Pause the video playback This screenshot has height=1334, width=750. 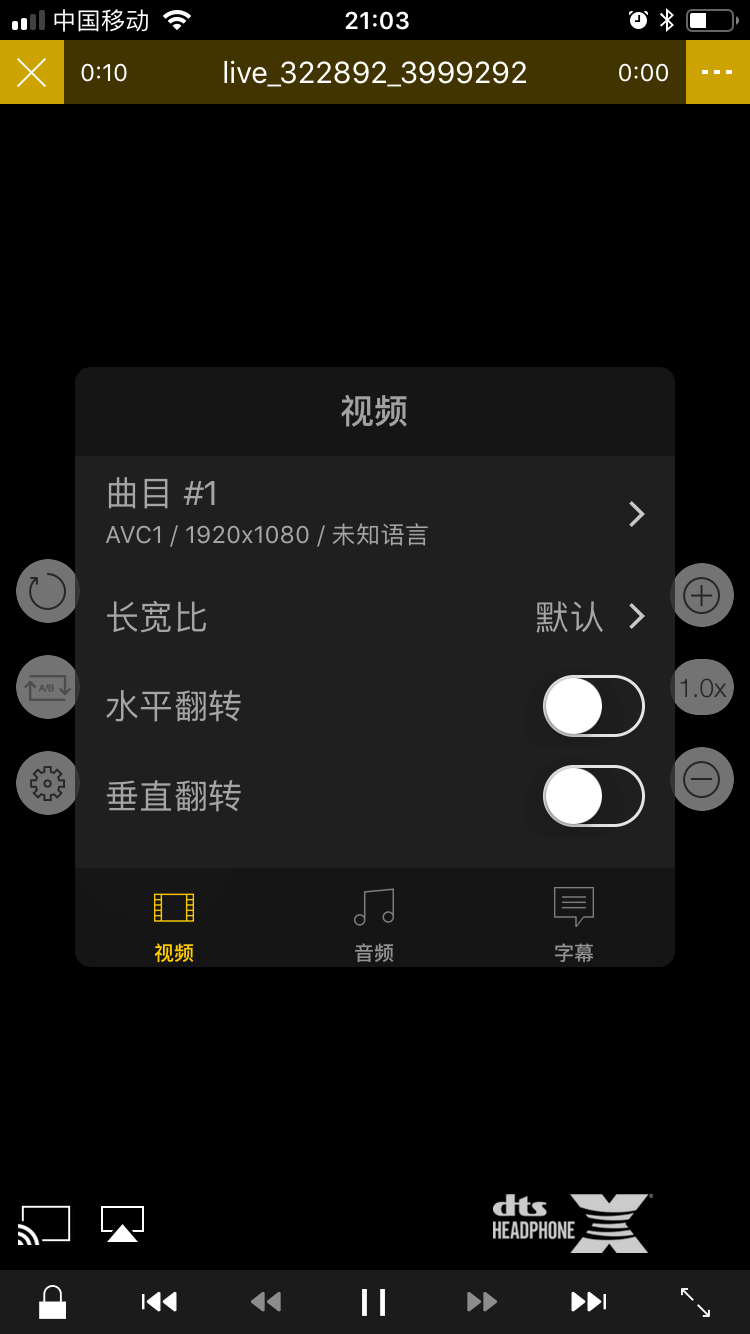pos(374,1301)
